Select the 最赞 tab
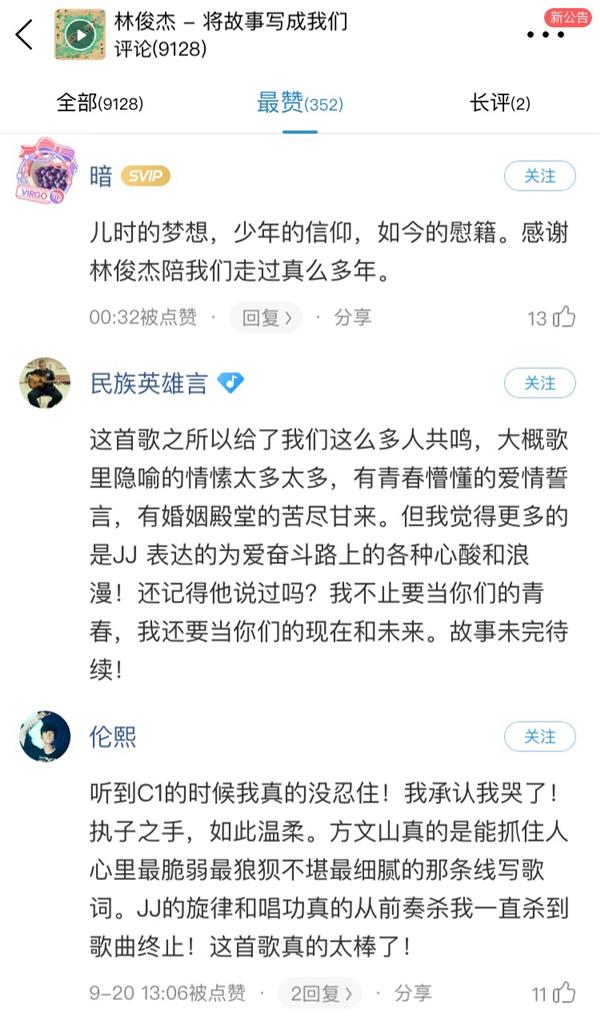 coord(299,102)
